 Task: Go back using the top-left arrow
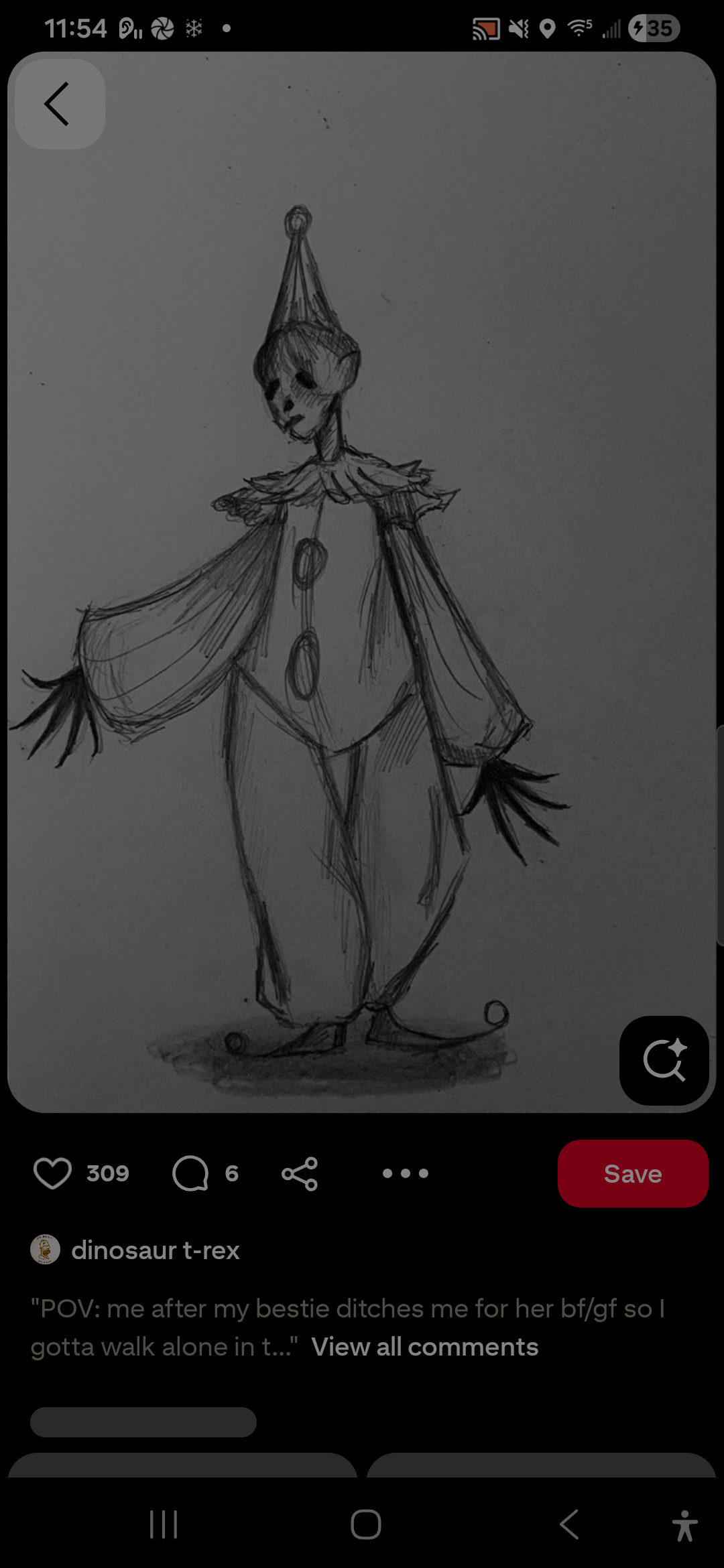click(x=59, y=104)
